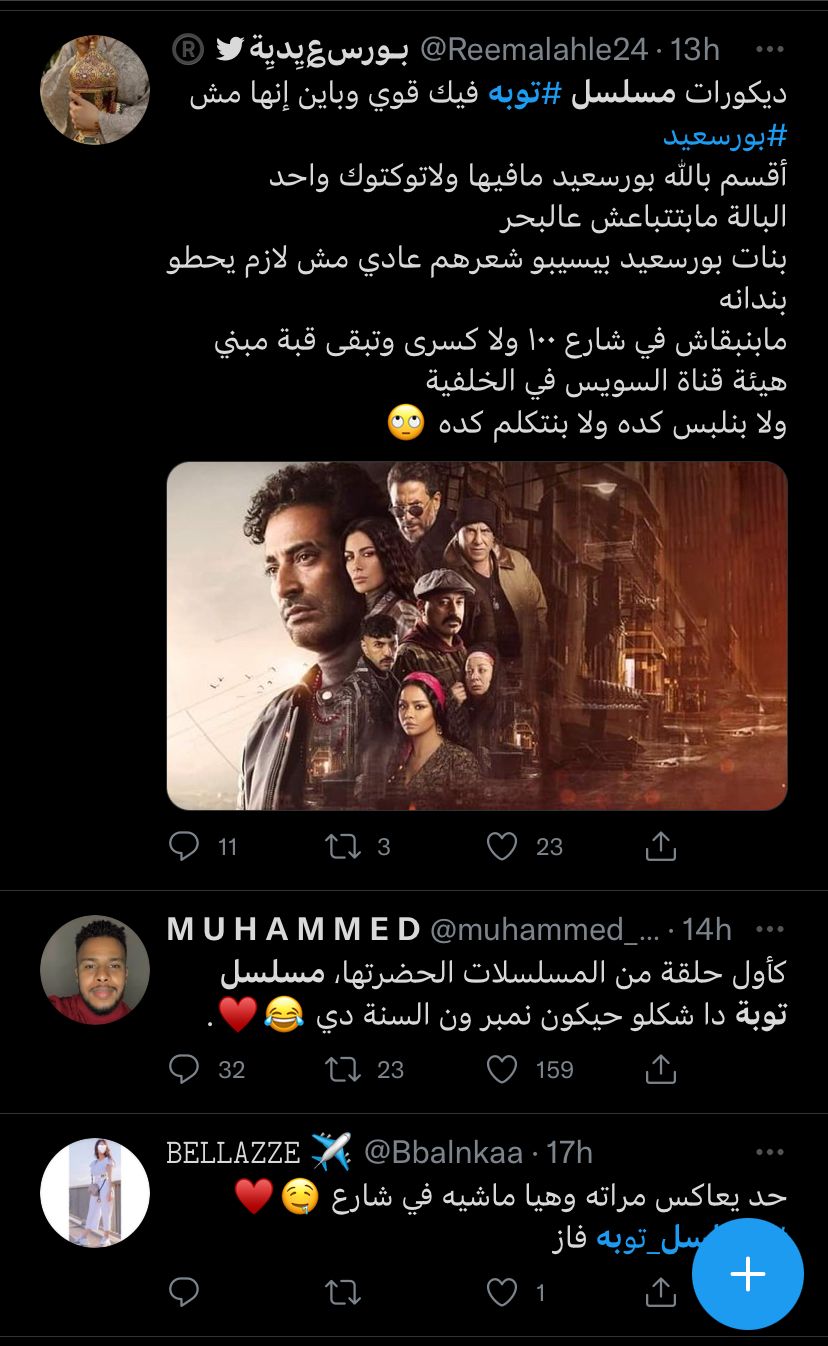Open BELLAZZE's profile picture

pyautogui.click(x=95, y=1192)
